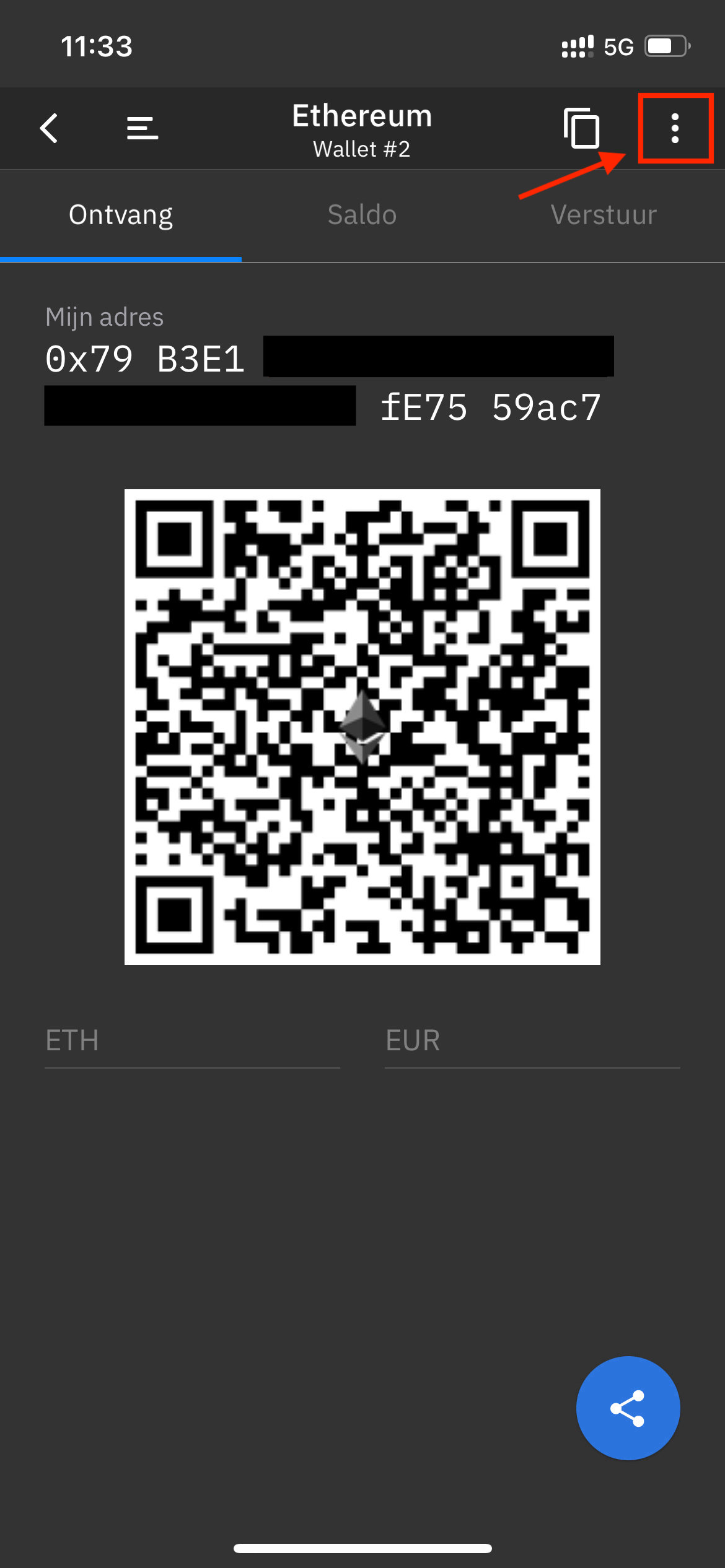Select the Ontvang tab
Screen dimensions: 725x1568
(x=121, y=215)
